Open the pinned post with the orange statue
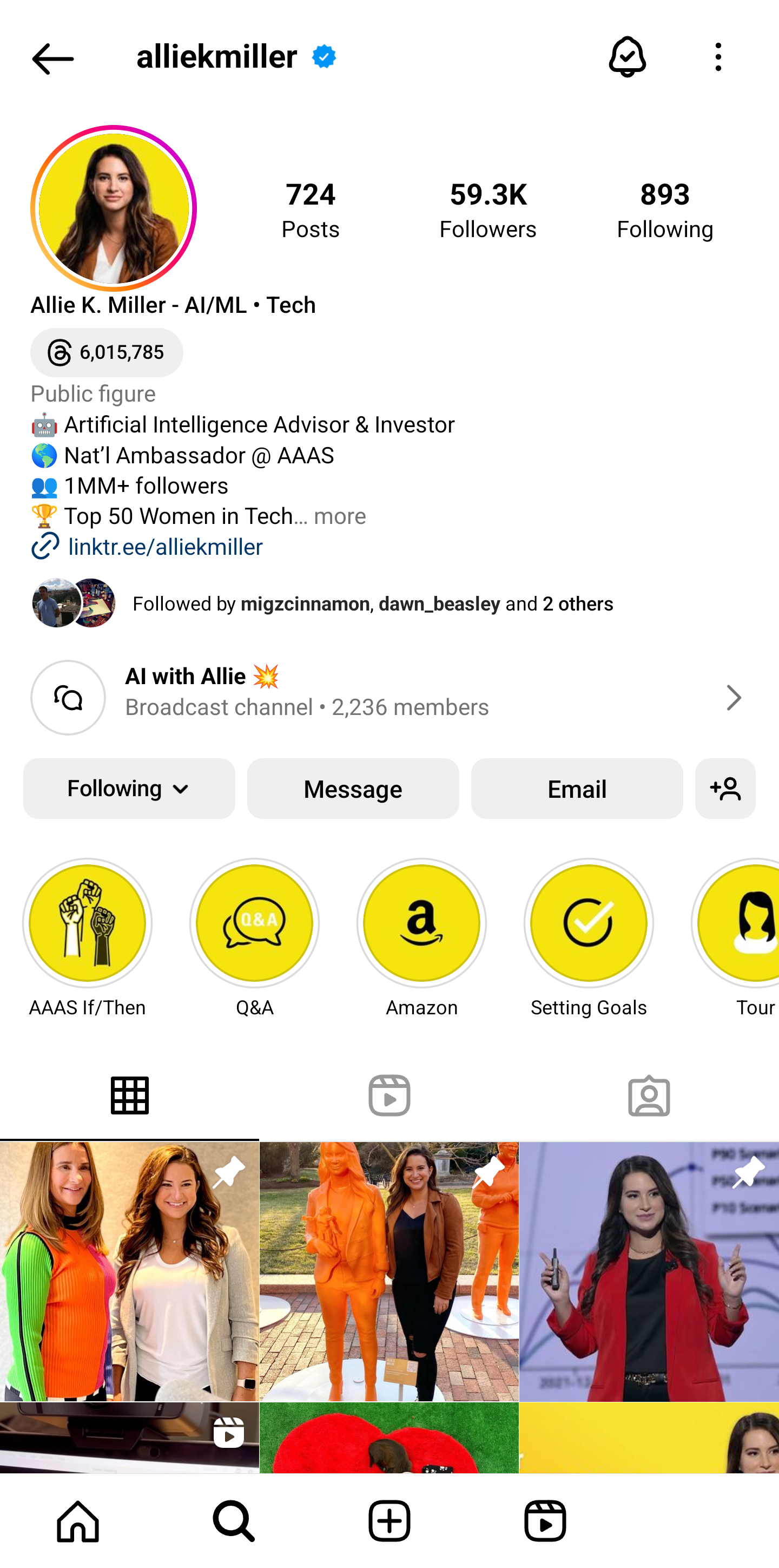The height and width of the screenshot is (1568, 779). click(389, 1271)
